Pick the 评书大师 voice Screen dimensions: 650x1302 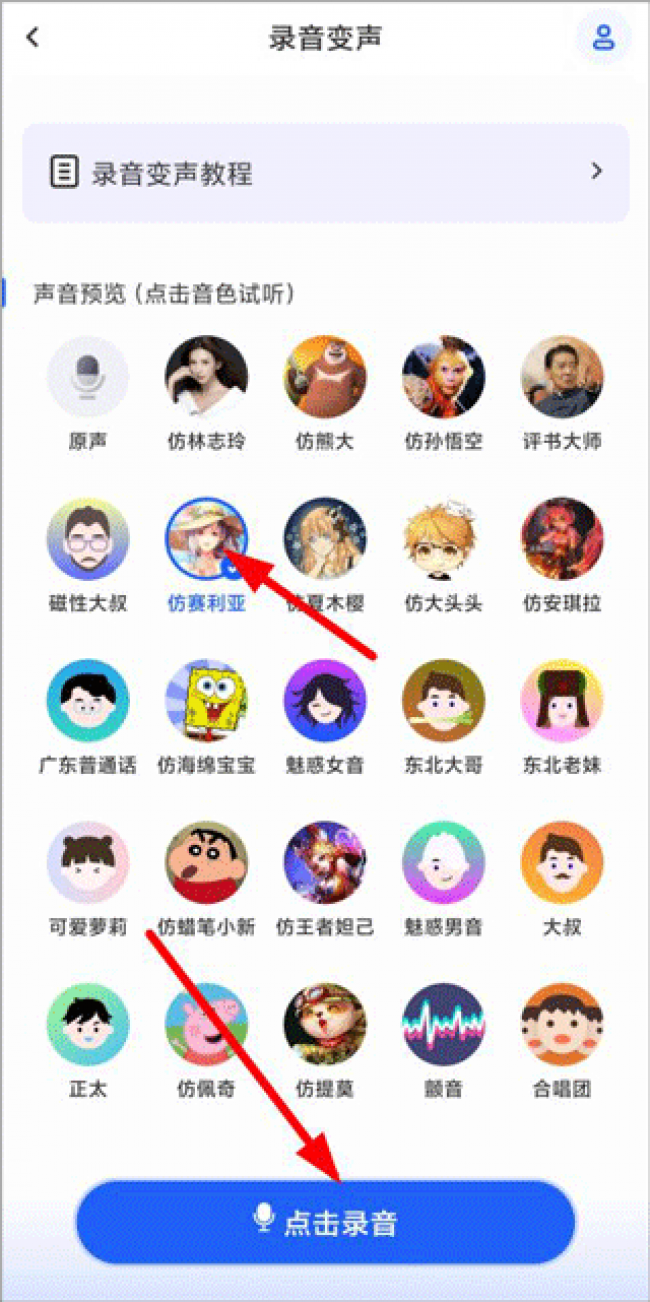pos(562,377)
